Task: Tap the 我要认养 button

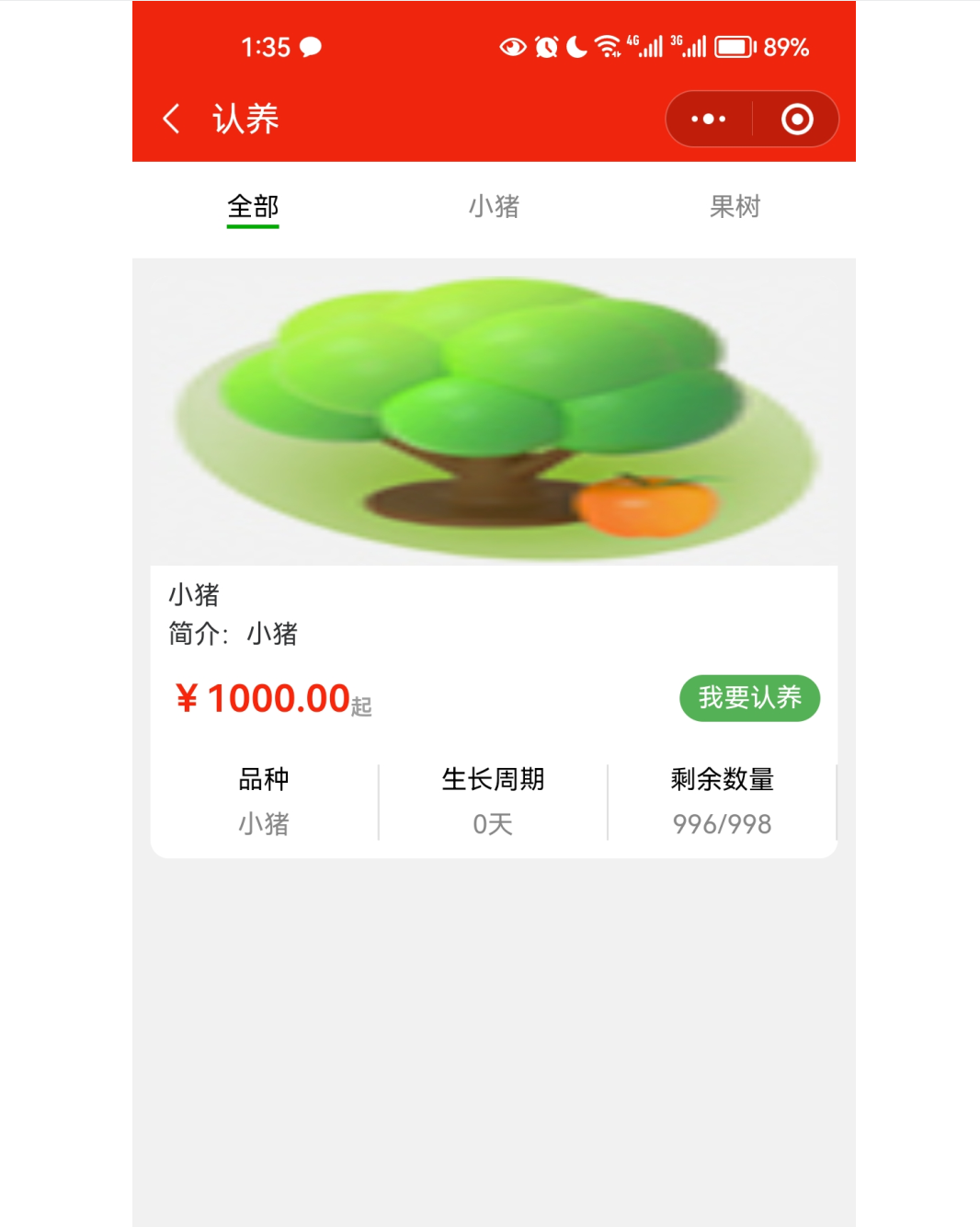Action: (749, 698)
